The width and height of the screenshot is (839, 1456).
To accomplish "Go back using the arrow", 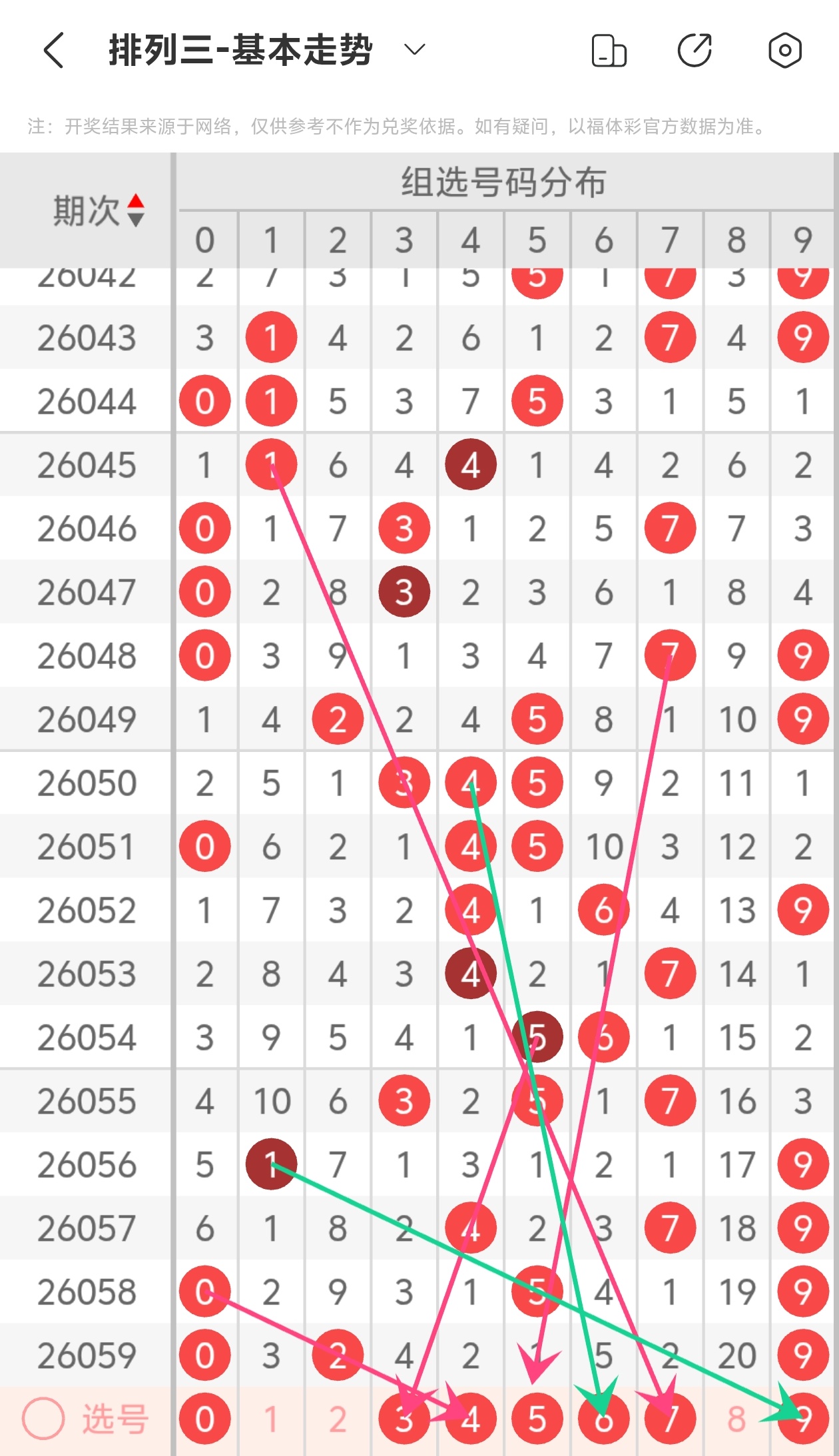I will pos(53,51).
